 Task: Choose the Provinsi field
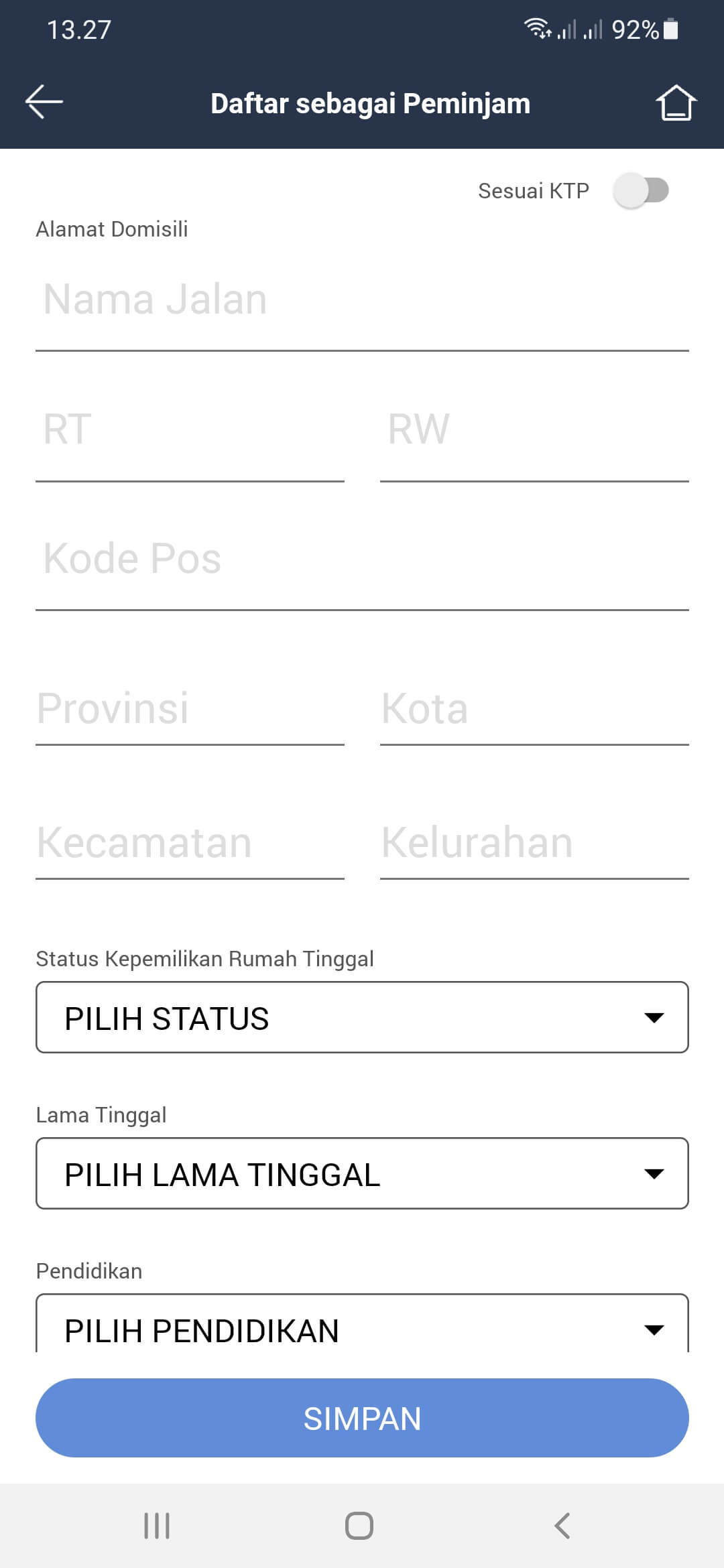[x=190, y=709]
